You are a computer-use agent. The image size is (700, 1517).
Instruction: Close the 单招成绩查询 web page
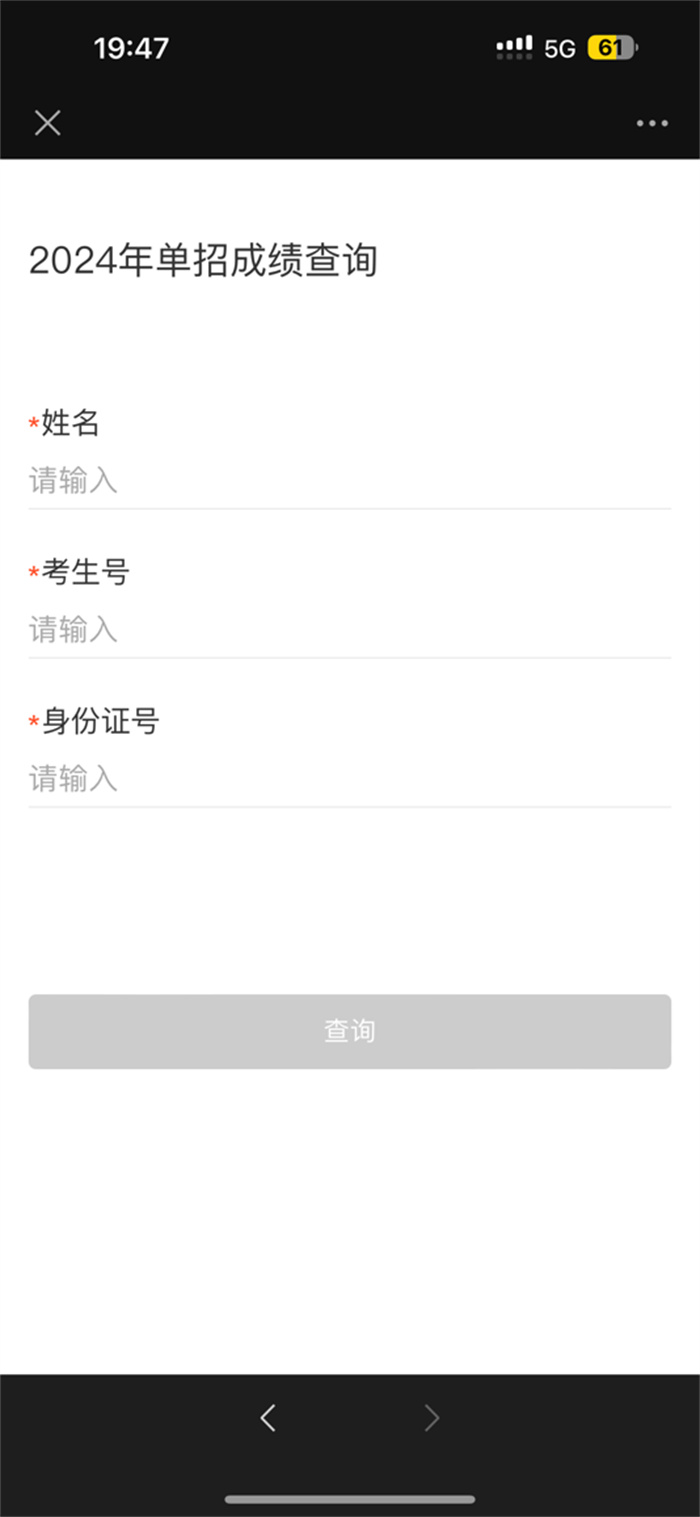coord(47,123)
